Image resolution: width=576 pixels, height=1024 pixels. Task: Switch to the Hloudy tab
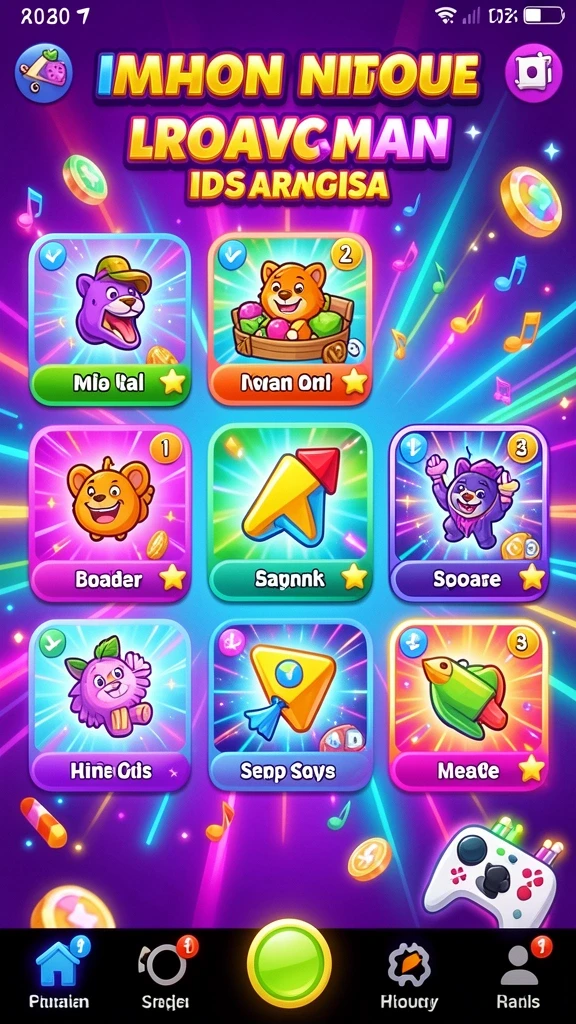tap(409, 974)
